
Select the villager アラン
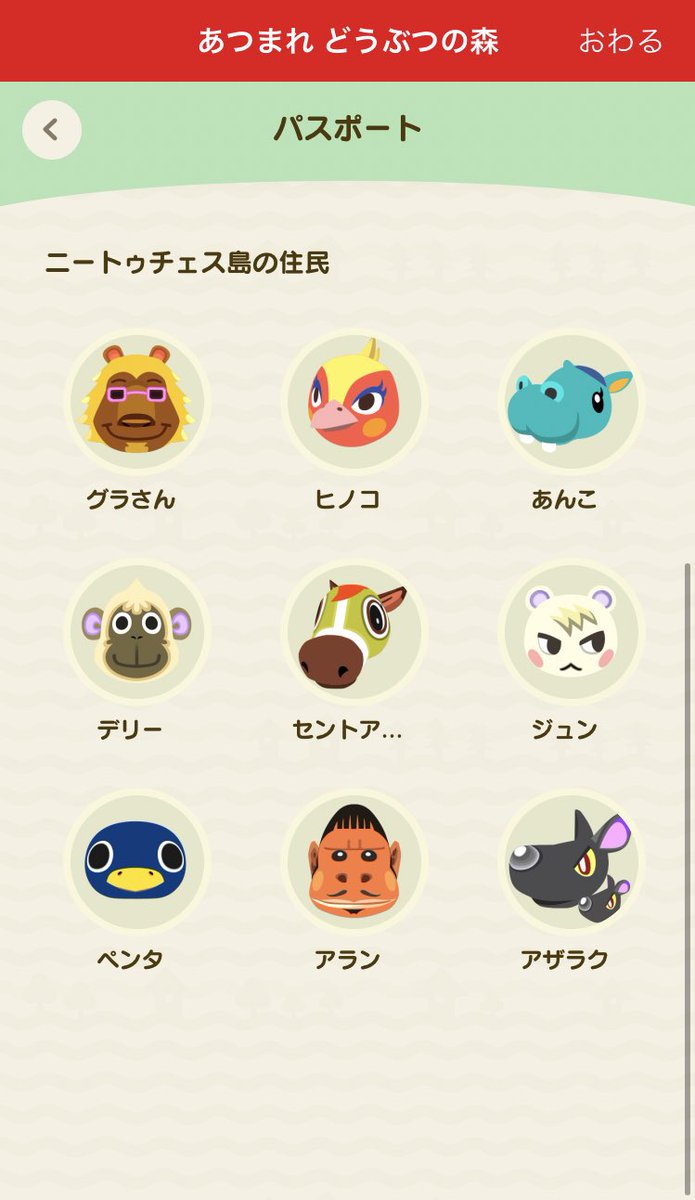coord(354,862)
